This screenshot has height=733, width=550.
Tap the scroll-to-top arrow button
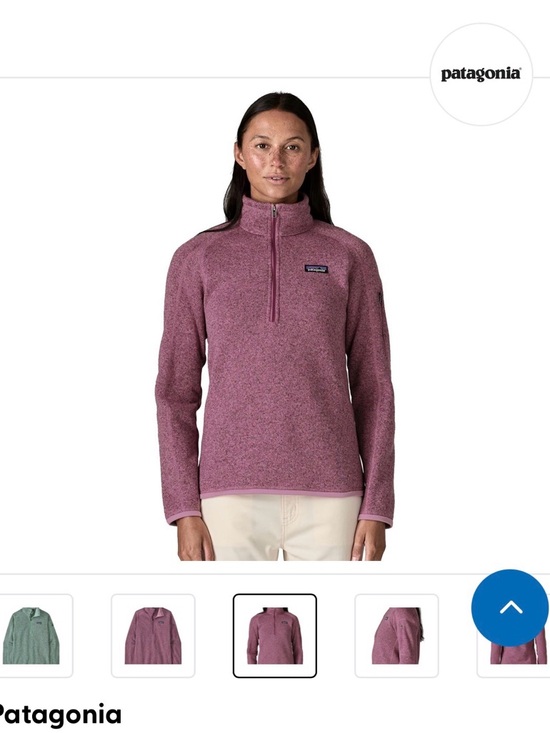[x=510, y=608]
